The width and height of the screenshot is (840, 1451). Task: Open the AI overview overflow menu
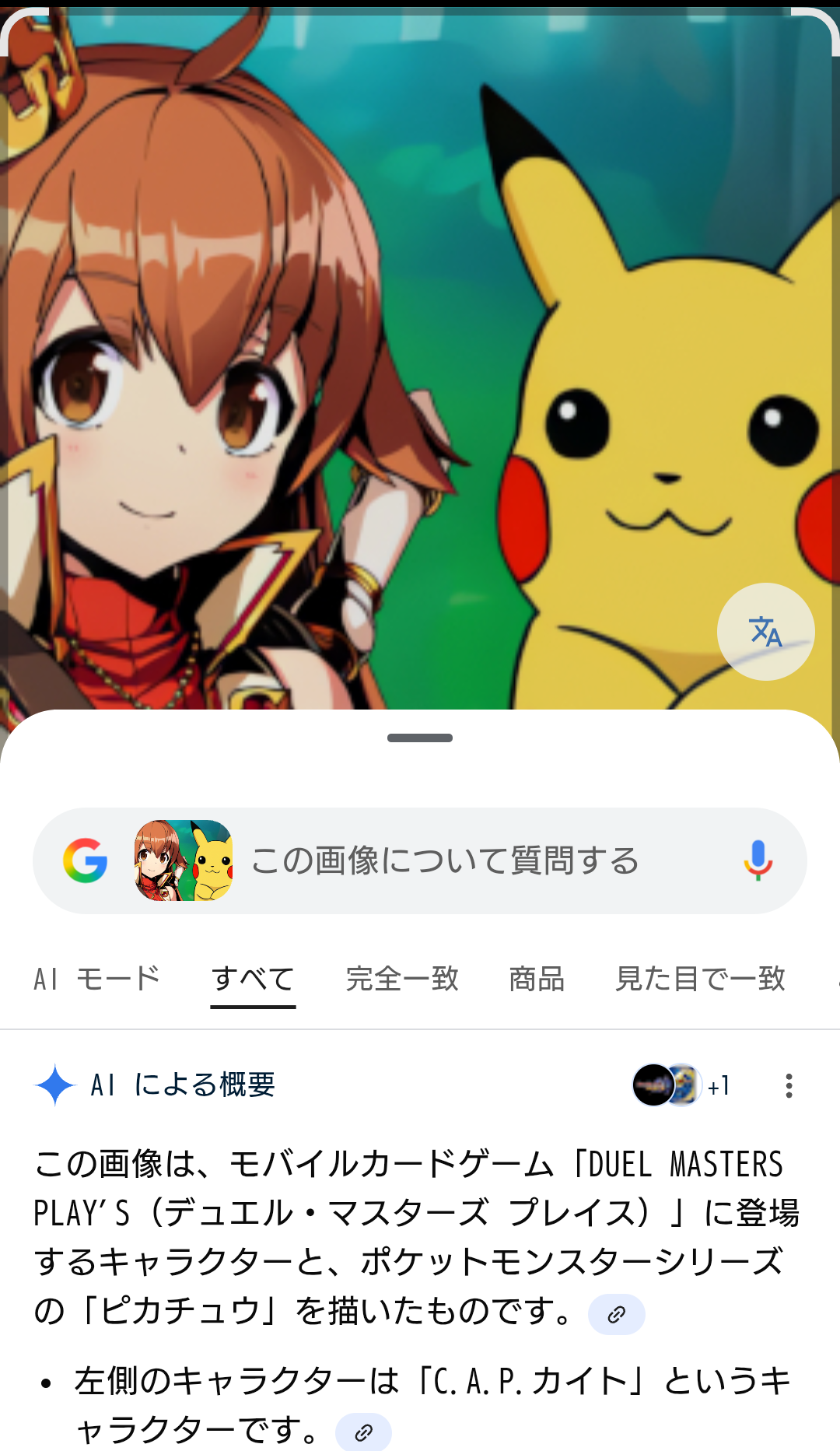789,1085
